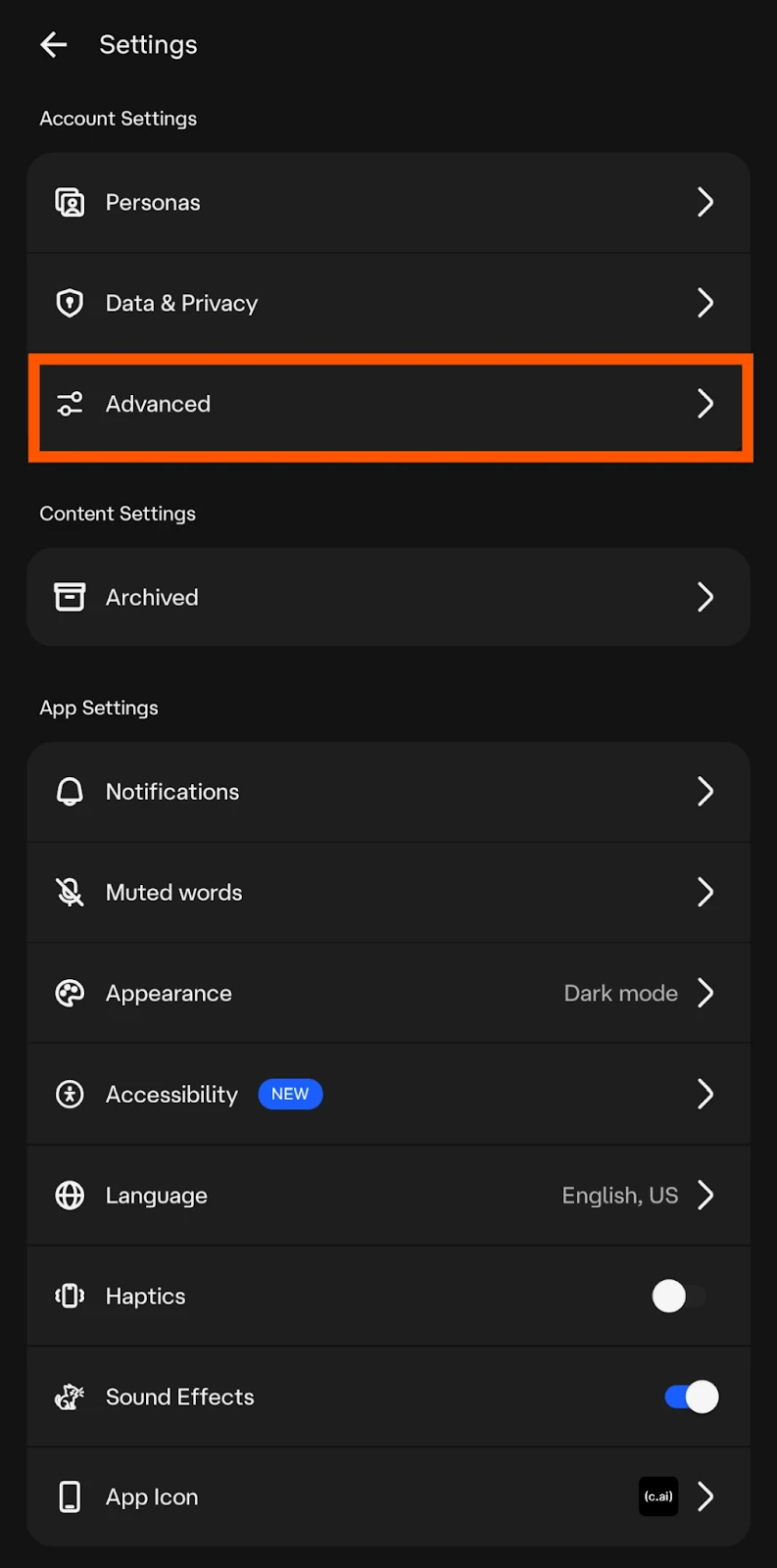Disable the Sound Effects toggle
Image resolution: width=777 pixels, height=1568 pixels.
(x=691, y=1396)
